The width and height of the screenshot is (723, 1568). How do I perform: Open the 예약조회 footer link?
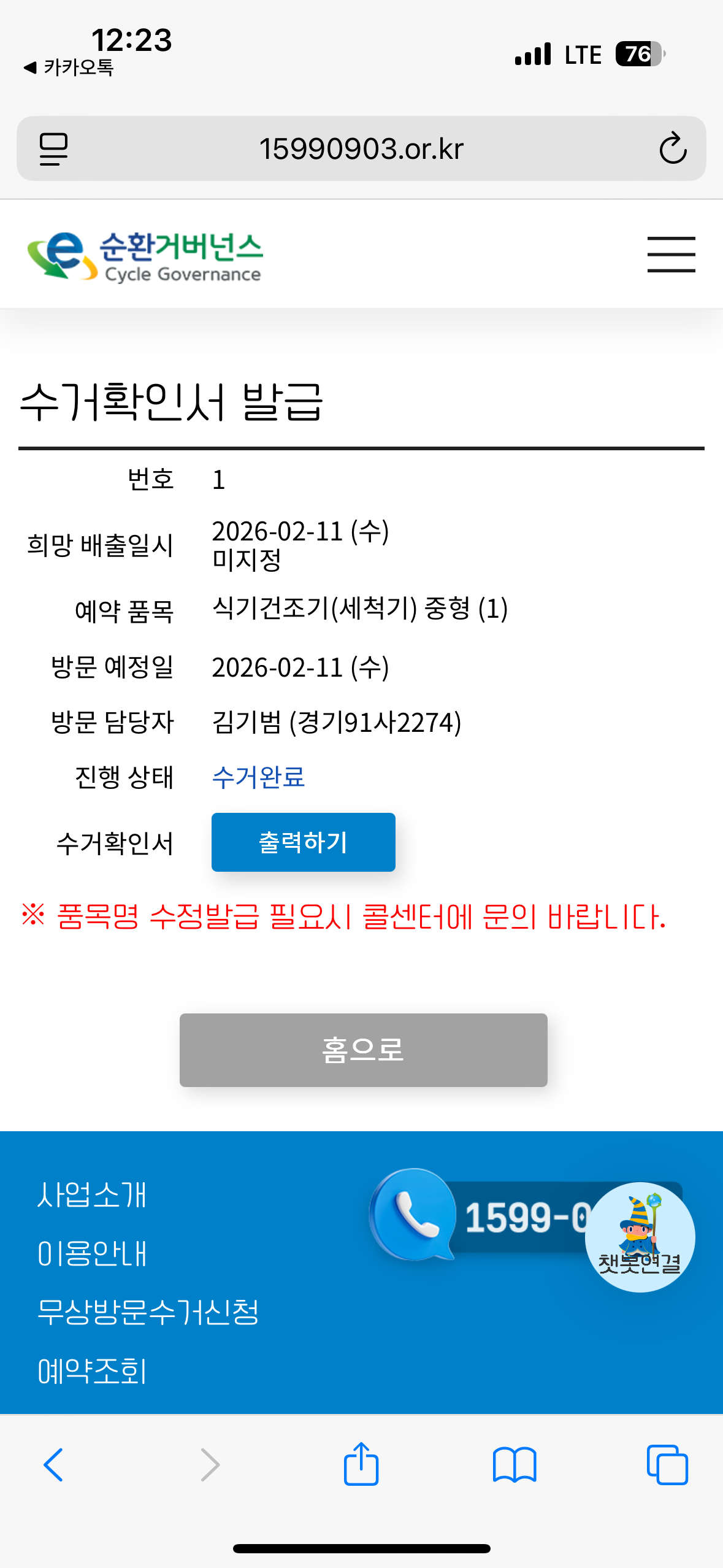(x=92, y=1371)
